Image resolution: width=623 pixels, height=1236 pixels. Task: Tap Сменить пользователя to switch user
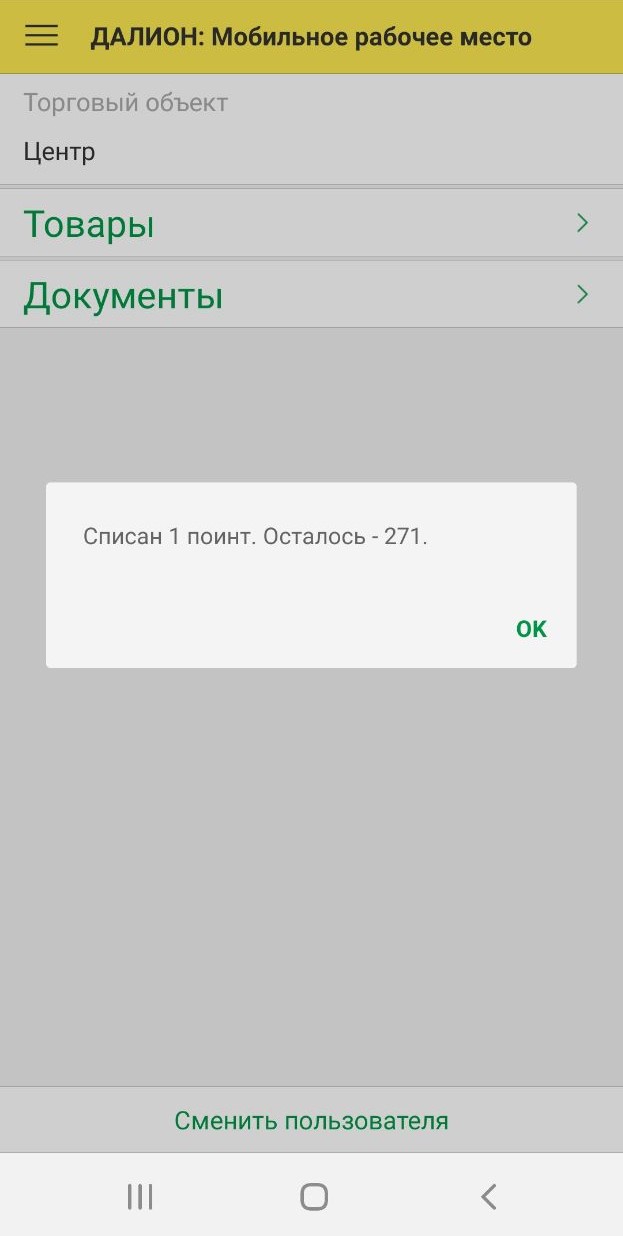click(311, 1120)
